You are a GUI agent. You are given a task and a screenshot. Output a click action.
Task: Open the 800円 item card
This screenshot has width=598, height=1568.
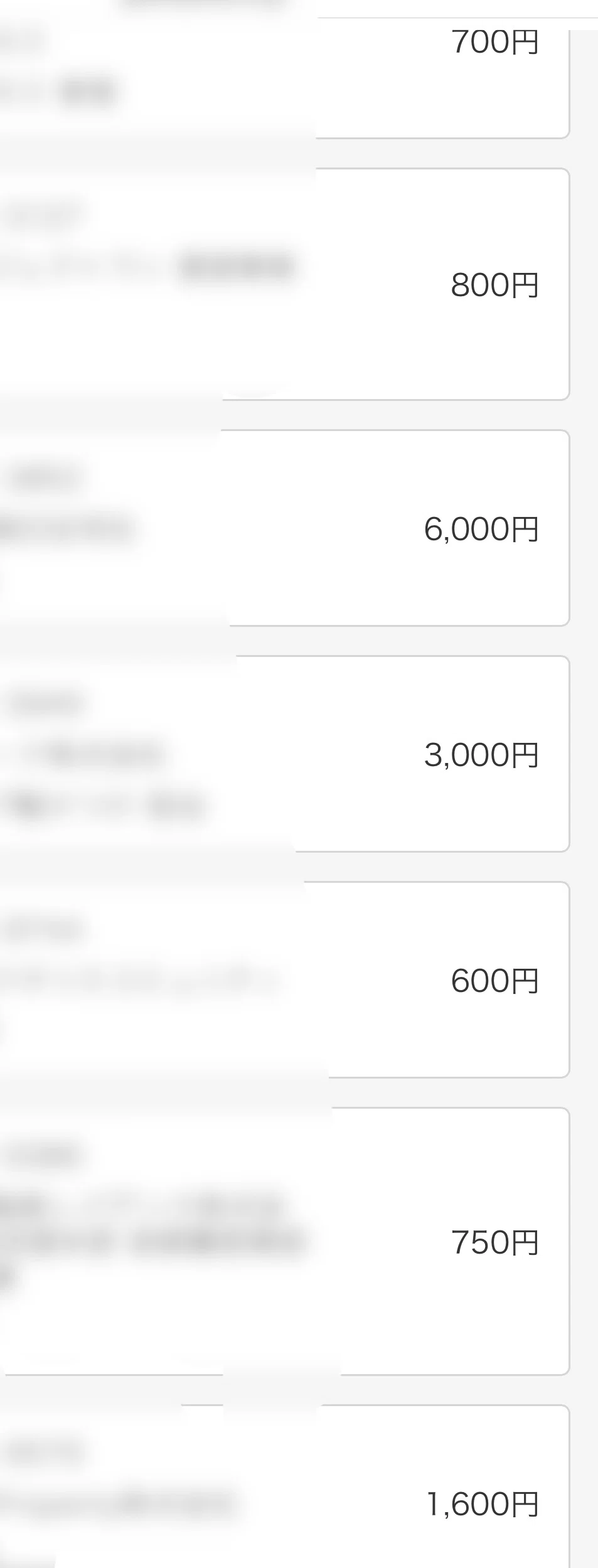point(439,284)
